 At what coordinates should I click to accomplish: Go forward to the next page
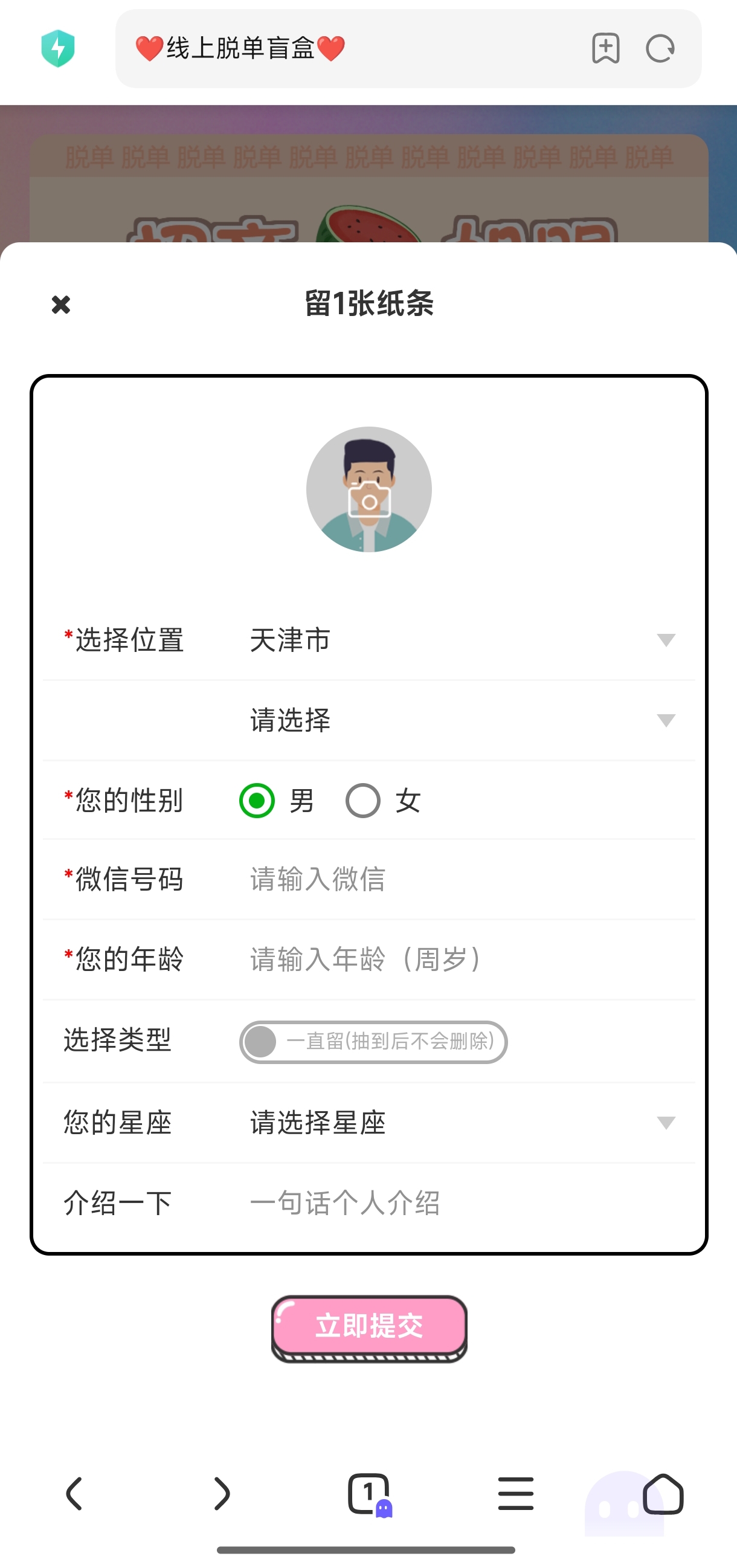222,1493
